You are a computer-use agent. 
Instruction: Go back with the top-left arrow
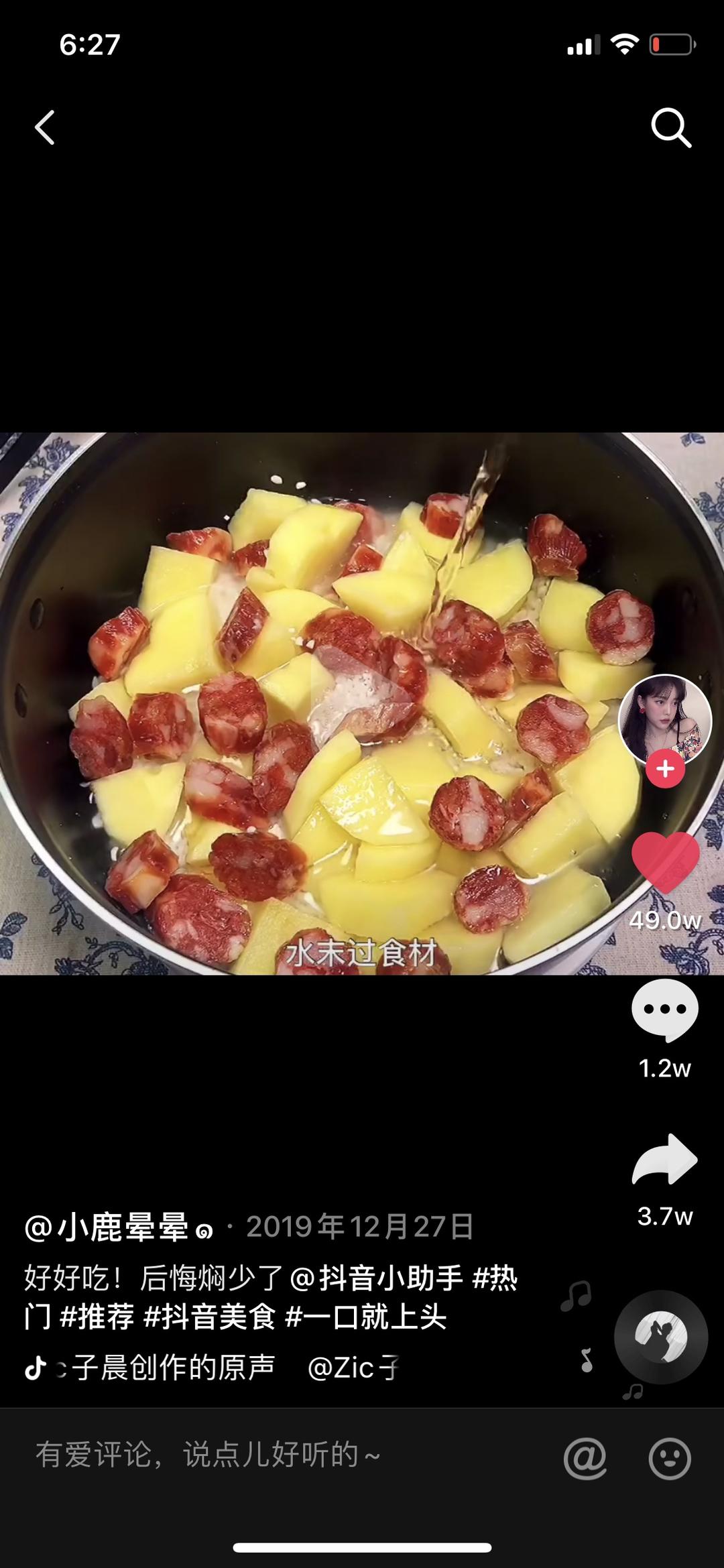click(x=45, y=127)
